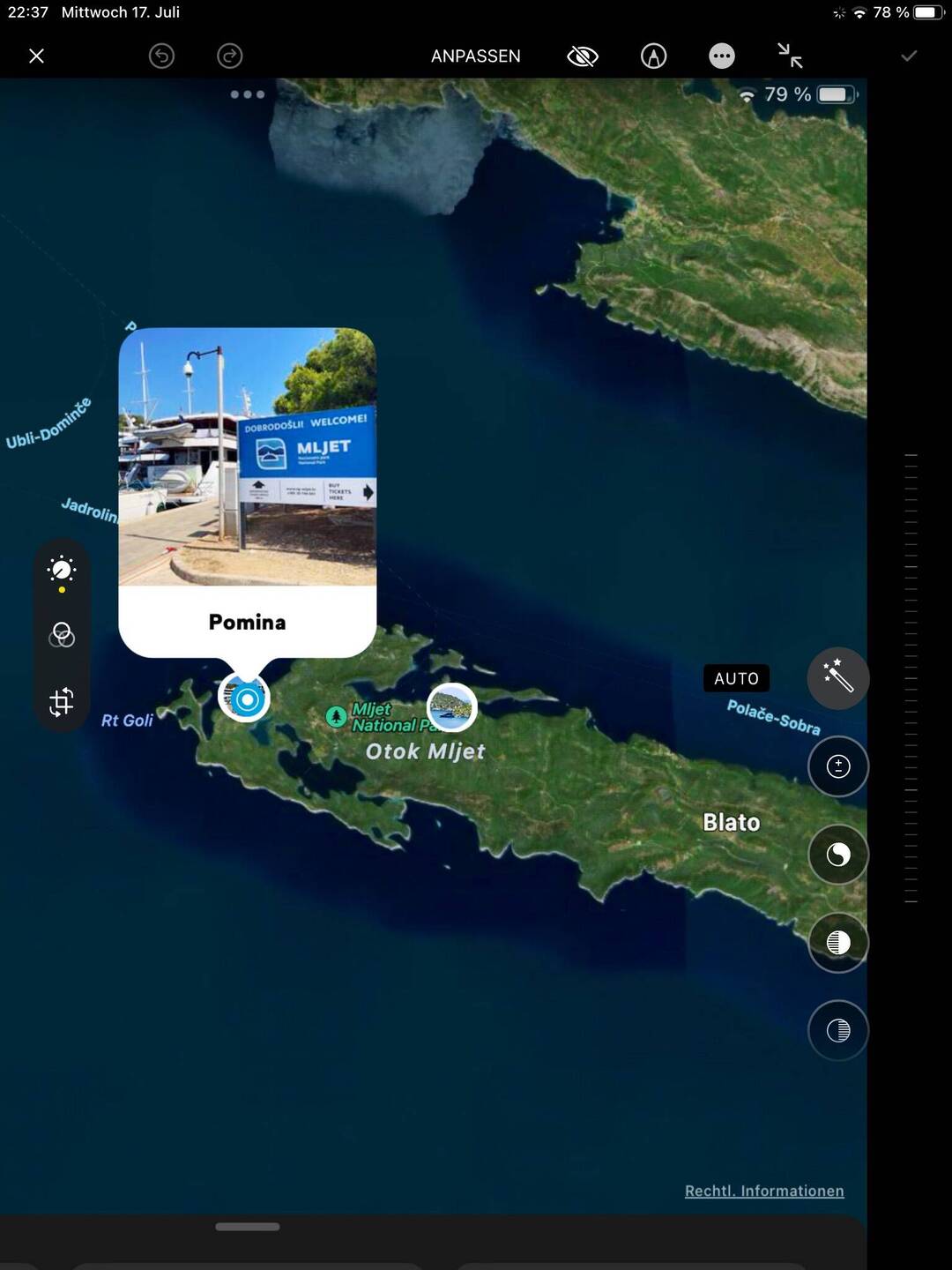Screen dimensions: 952x1270
Task: Exit full-screen editing view
Action: [790, 56]
